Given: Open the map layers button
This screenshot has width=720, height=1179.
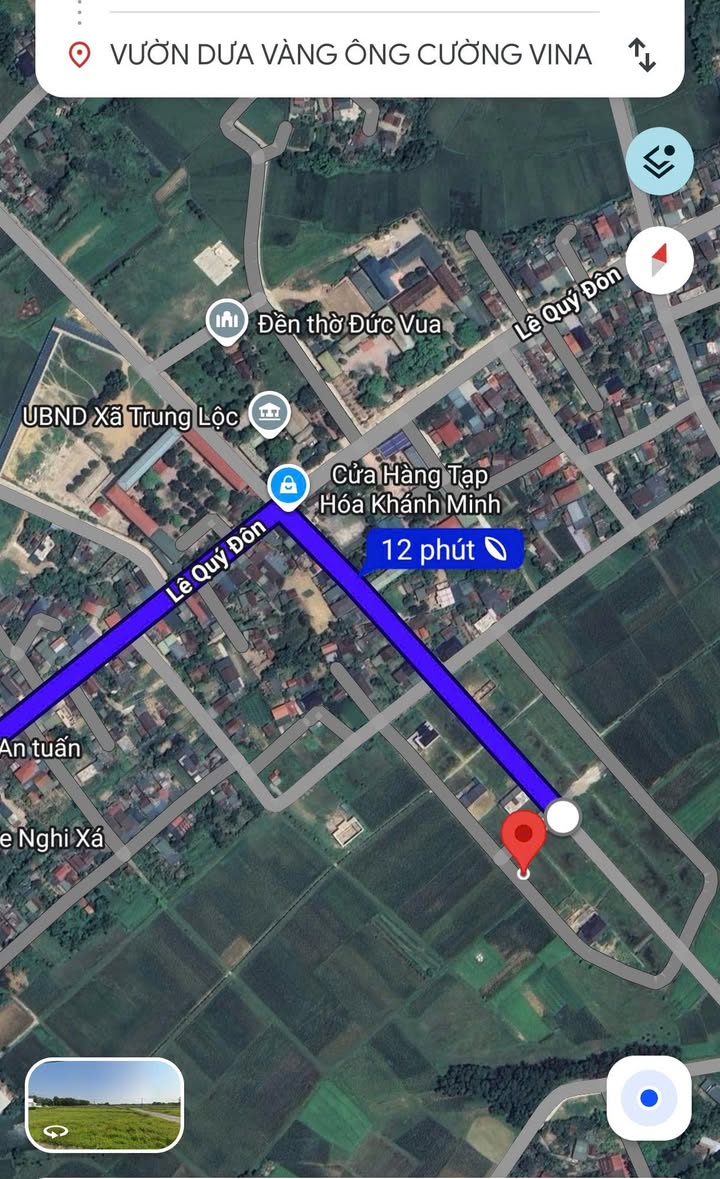Looking at the screenshot, I should point(660,160).
